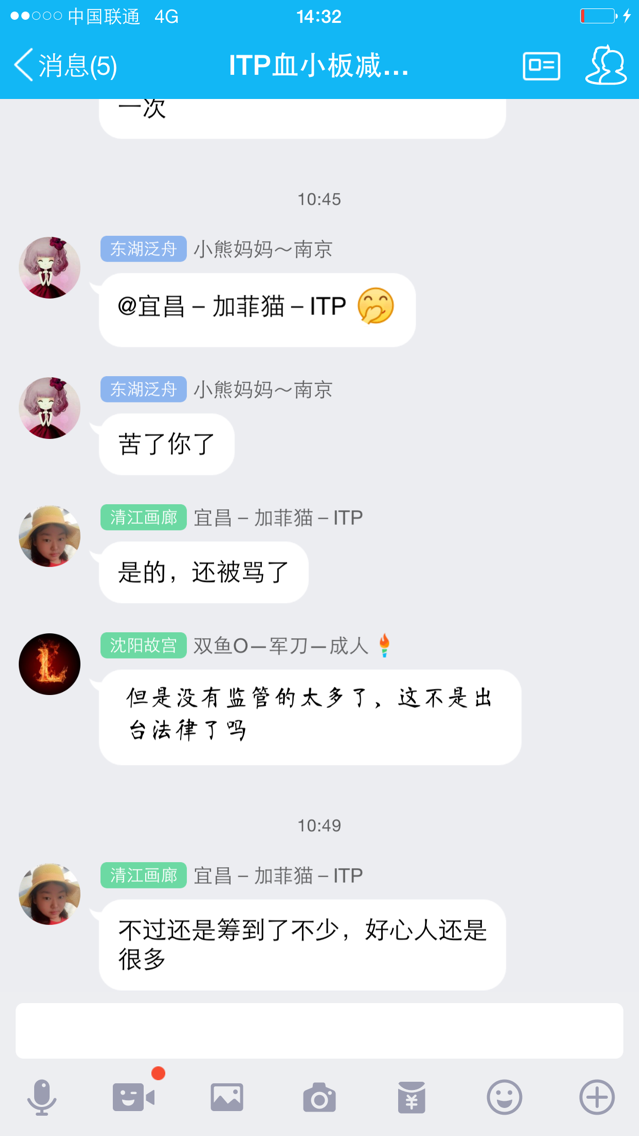Open the red packet option

[411, 1097]
